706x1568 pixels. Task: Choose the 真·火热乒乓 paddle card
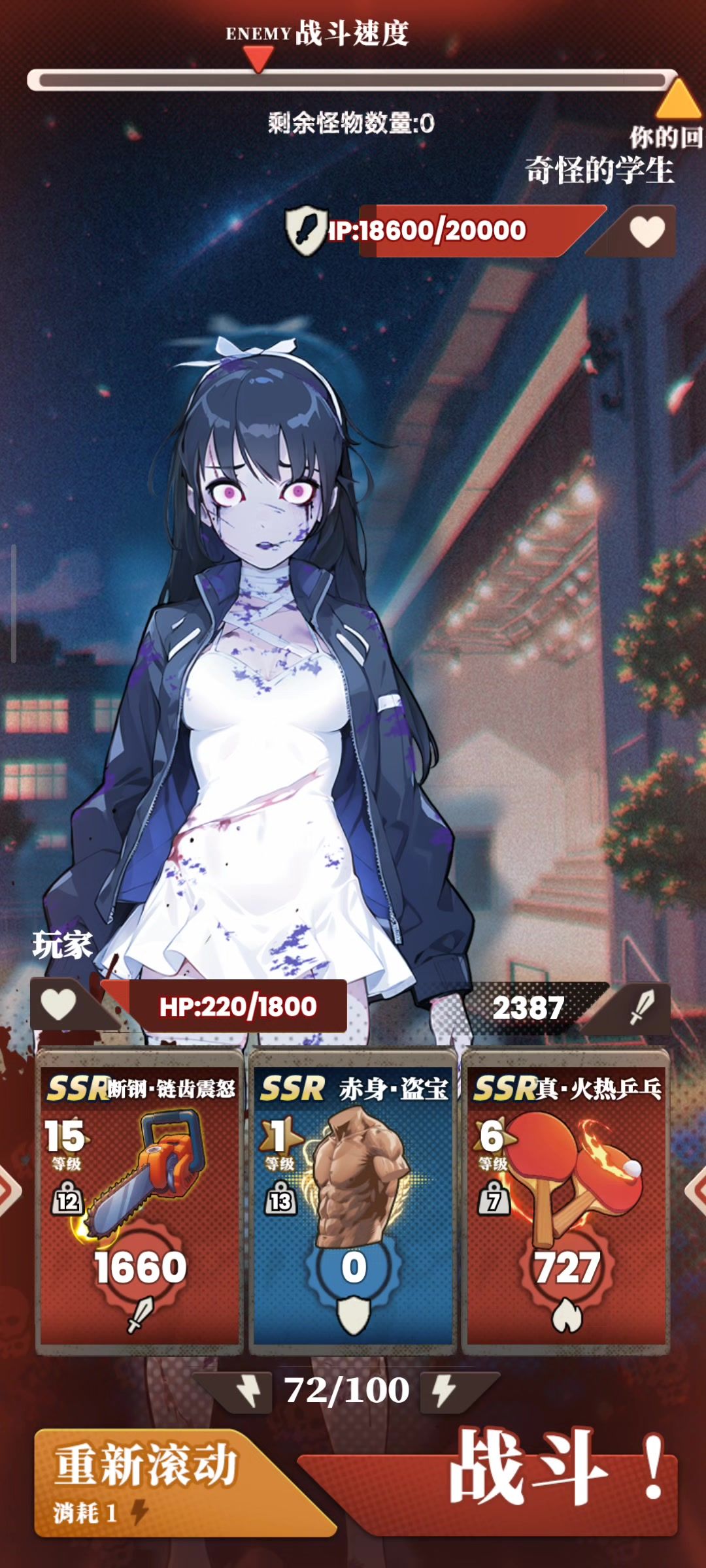pyautogui.click(x=566, y=1201)
